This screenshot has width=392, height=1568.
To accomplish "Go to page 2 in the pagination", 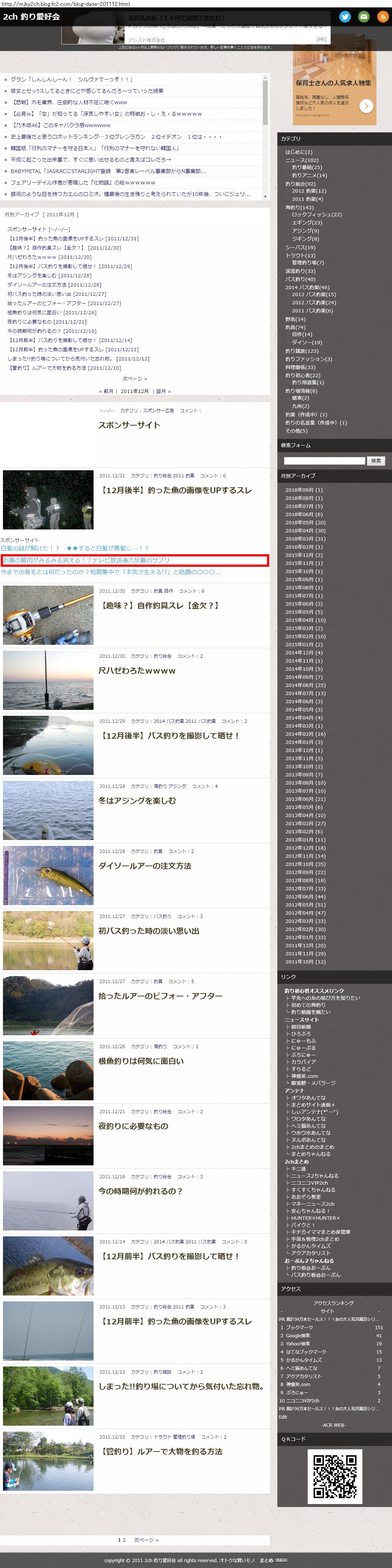I will pyautogui.click(x=124, y=1540).
